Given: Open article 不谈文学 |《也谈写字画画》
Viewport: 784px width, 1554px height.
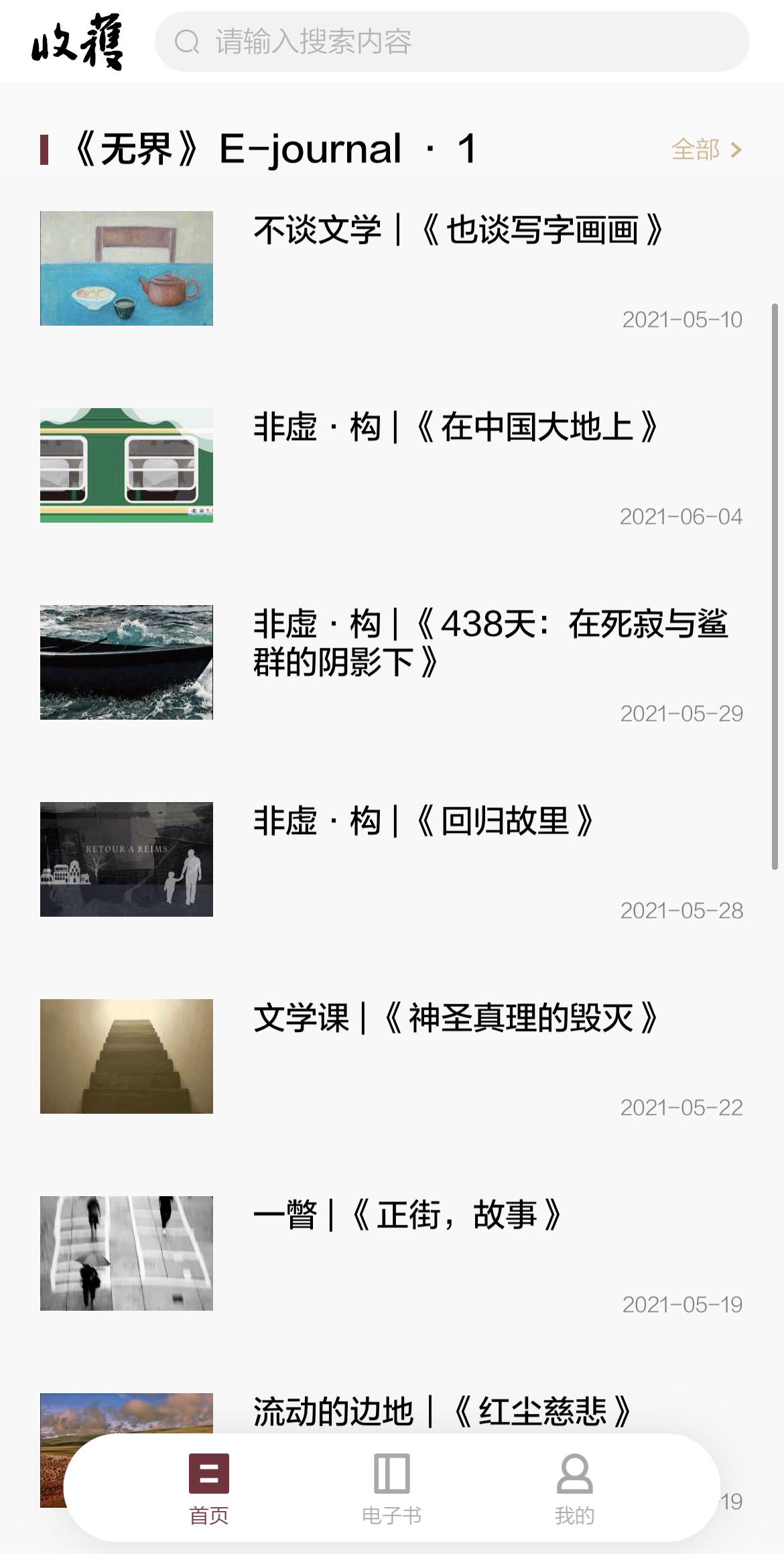Looking at the screenshot, I should 458,231.
